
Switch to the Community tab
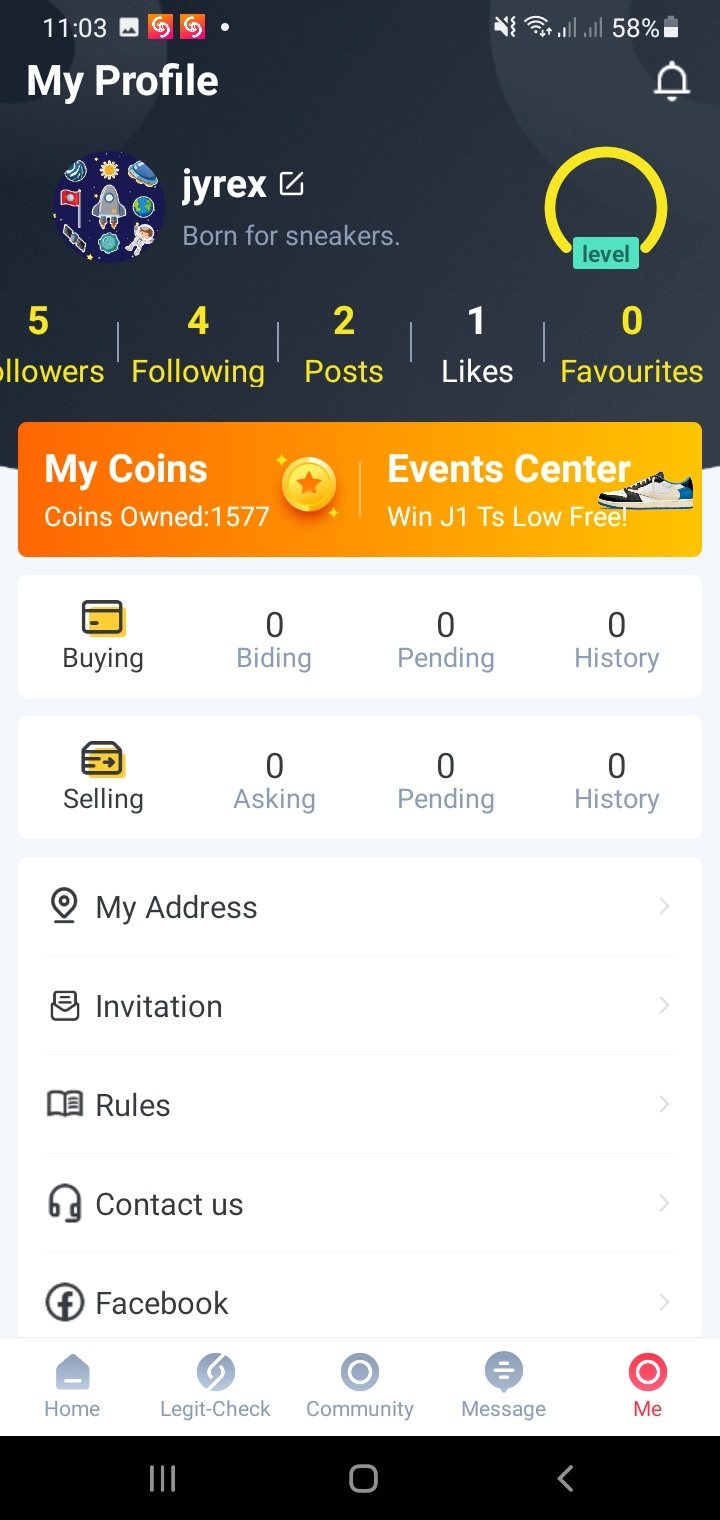tap(360, 1386)
